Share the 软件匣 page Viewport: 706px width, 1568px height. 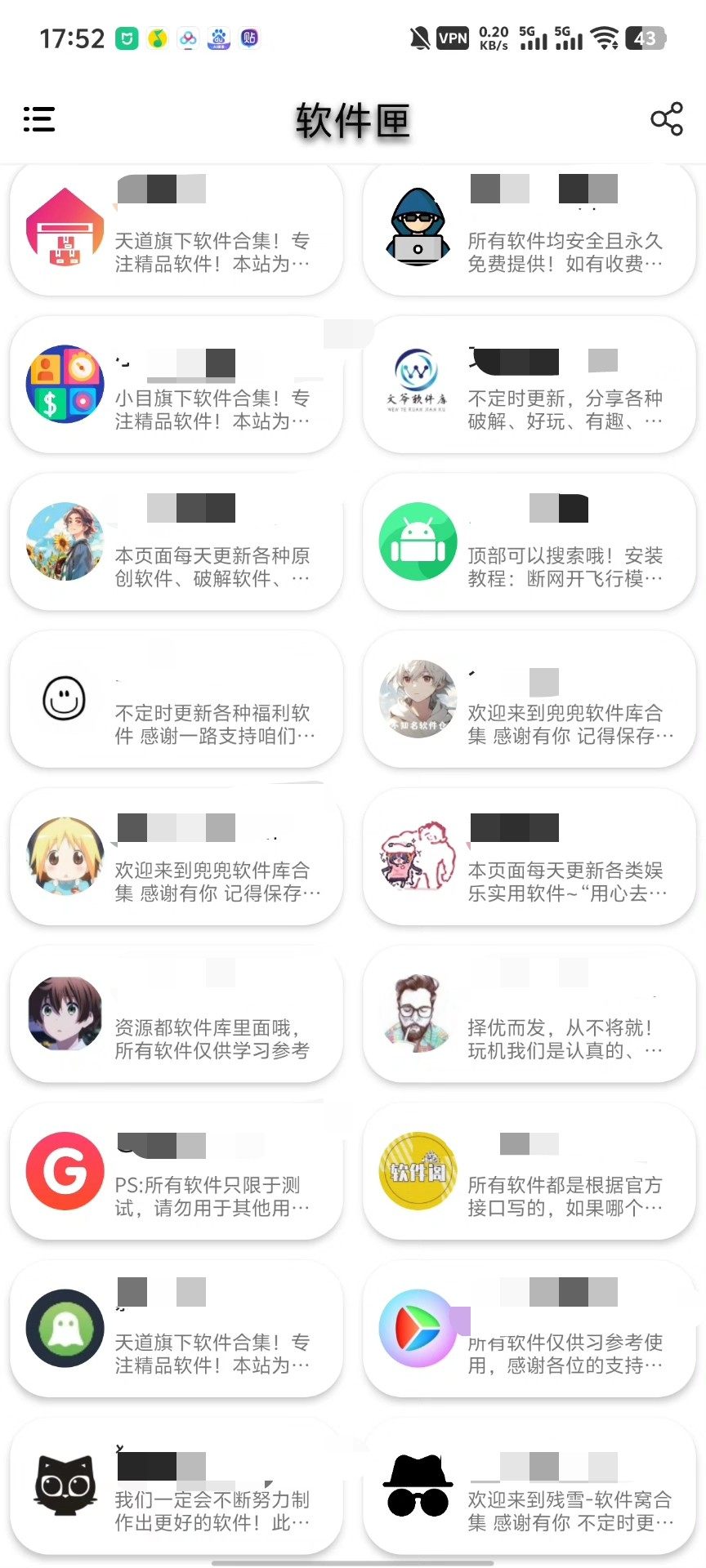point(666,119)
